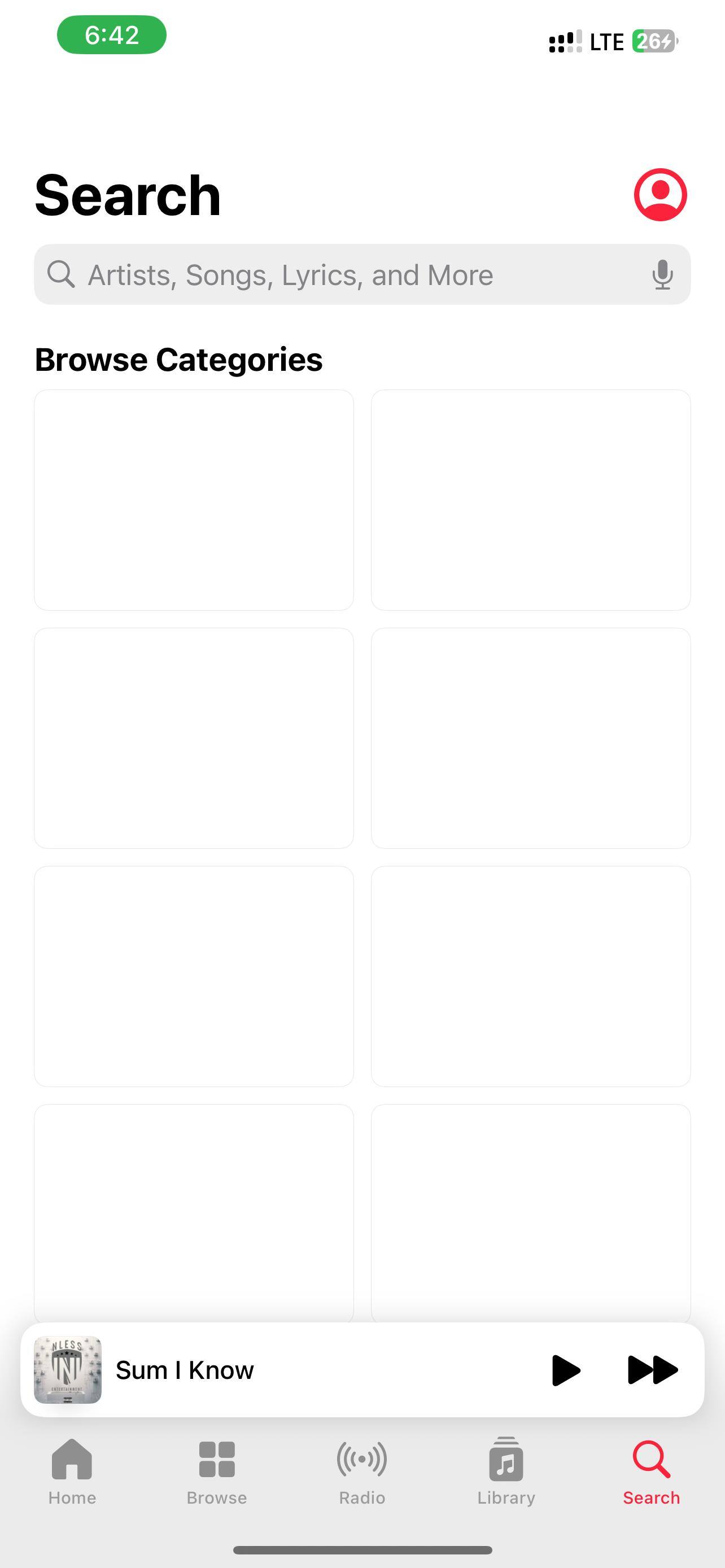Viewport: 725px width, 1568px height.
Task: Switch to the Home tab
Action: point(72,1470)
